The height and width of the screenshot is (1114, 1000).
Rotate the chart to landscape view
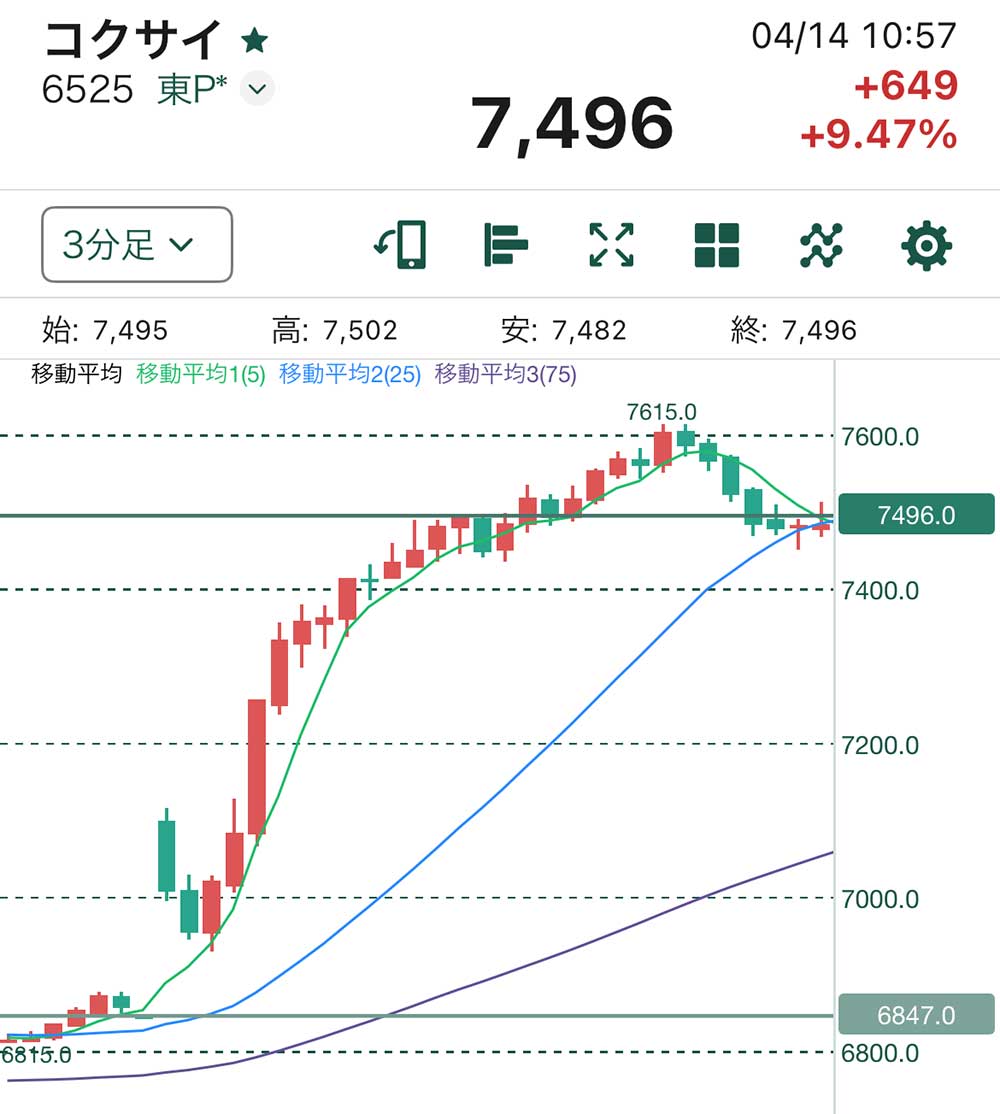tap(400, 244)
